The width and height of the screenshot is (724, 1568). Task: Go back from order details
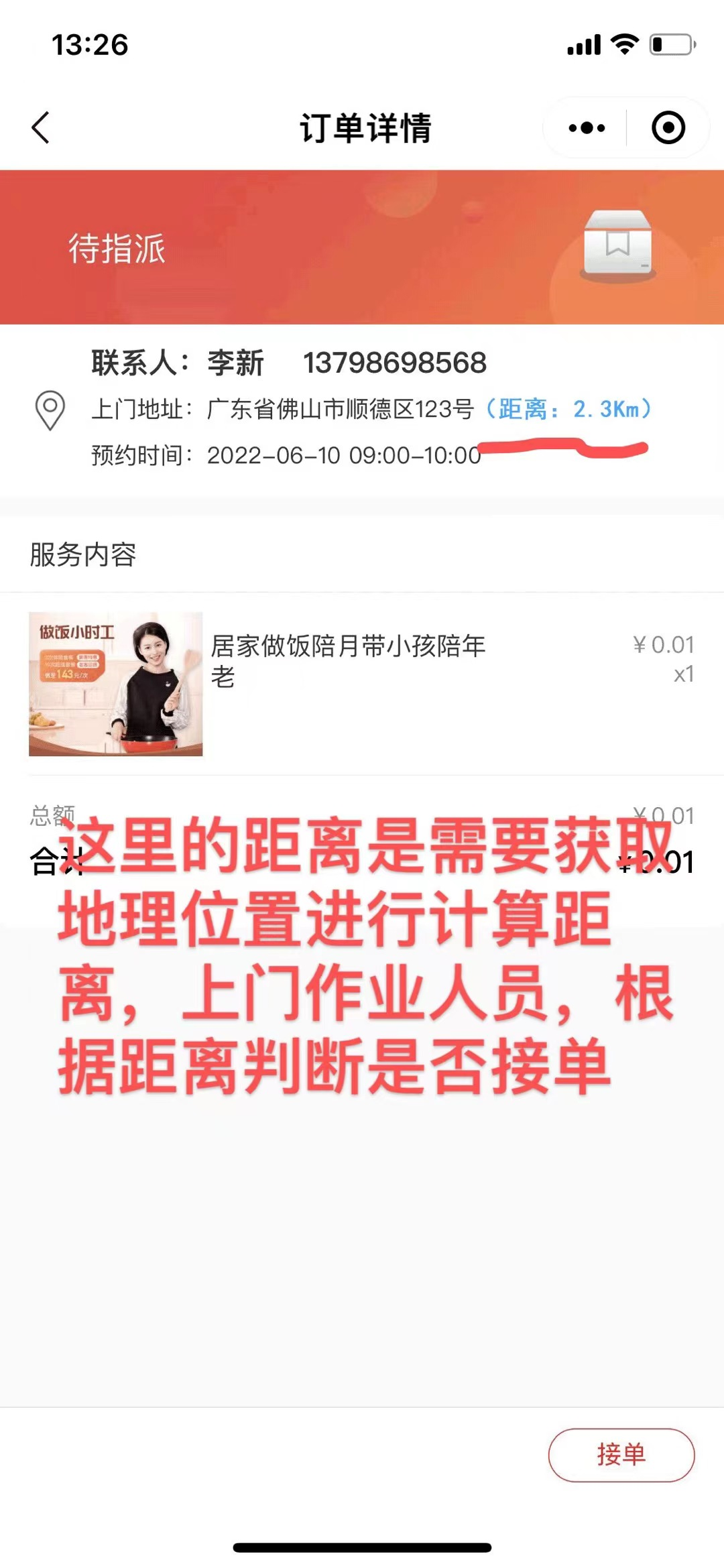click(40, 127)
